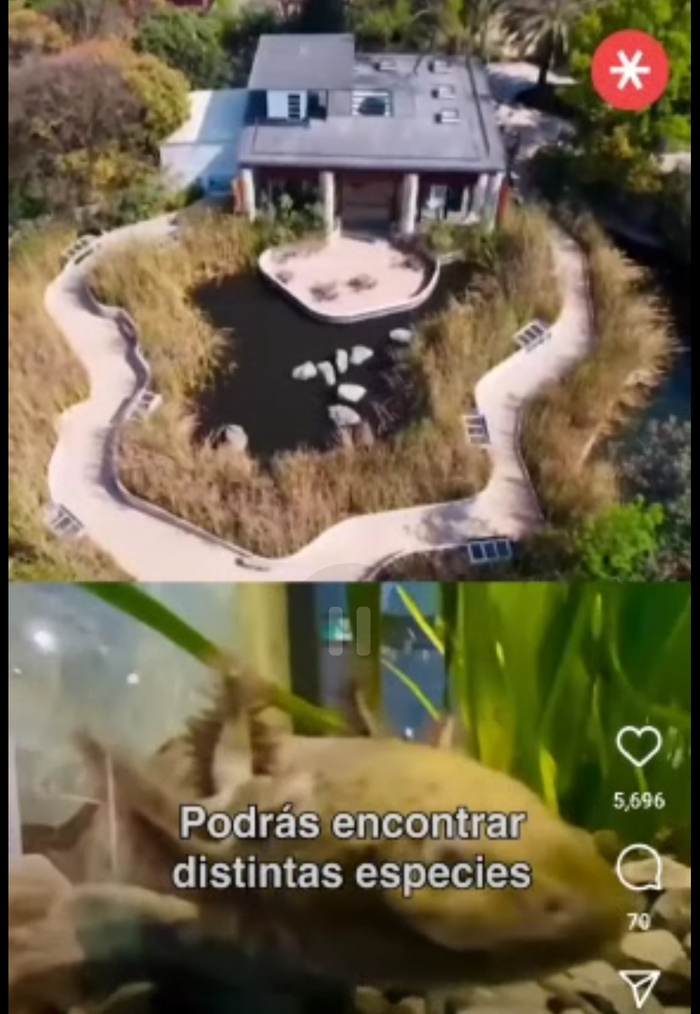The image size is (700, 1014).
Task: Share the reel via the paper plane
Action: pyautogui.click(x=639, y=986)
